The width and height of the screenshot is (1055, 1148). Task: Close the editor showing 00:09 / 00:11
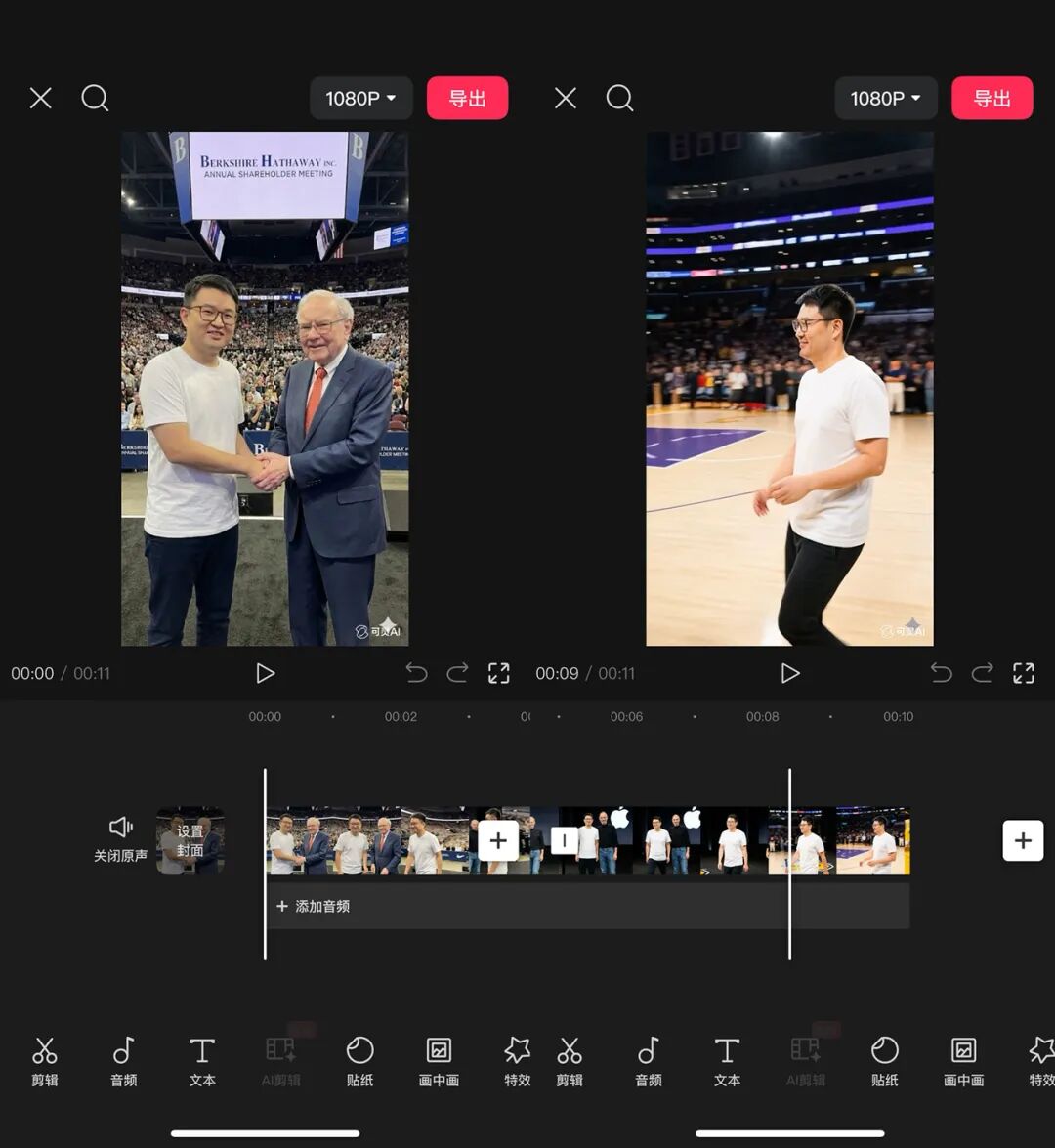coord(566,98)
